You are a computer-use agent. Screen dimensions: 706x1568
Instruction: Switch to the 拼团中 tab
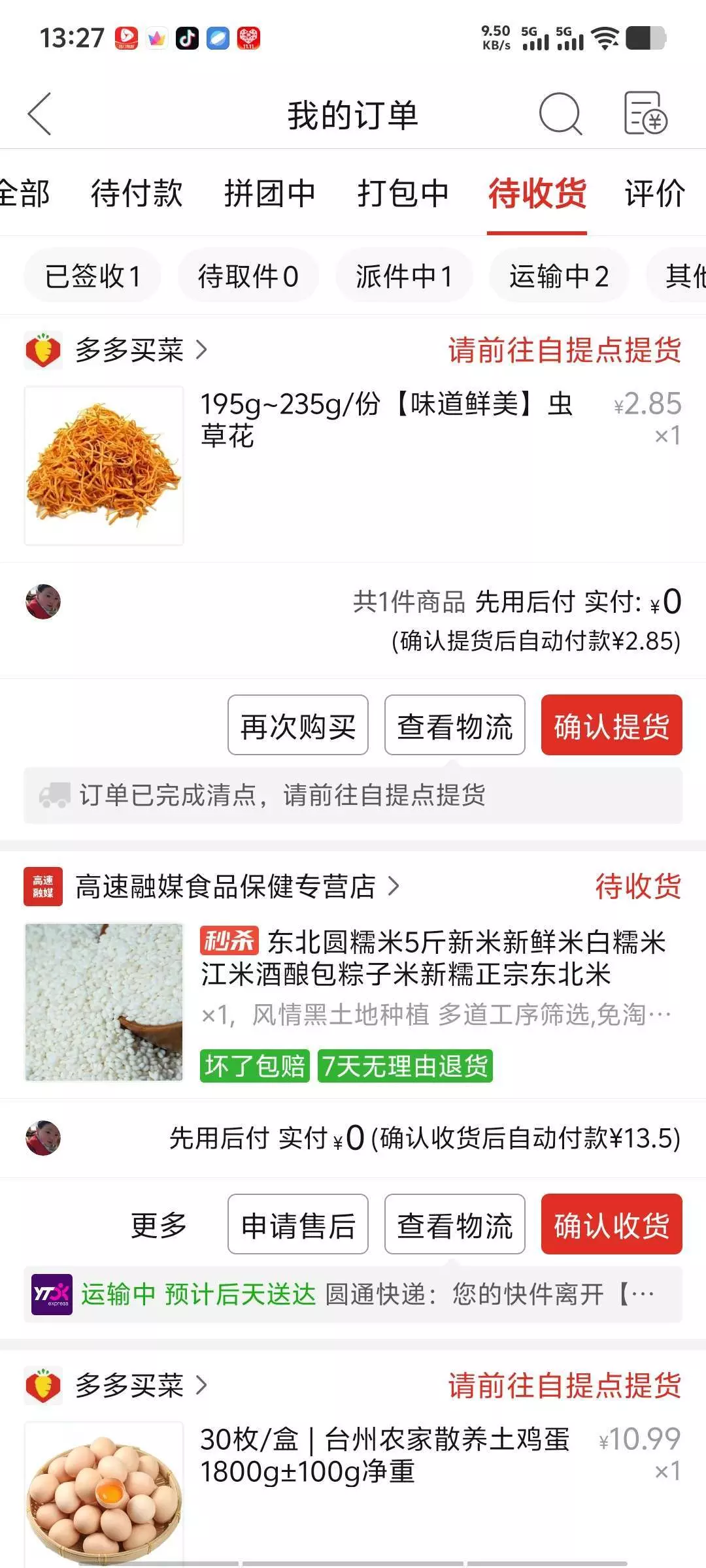coord(270,193)
